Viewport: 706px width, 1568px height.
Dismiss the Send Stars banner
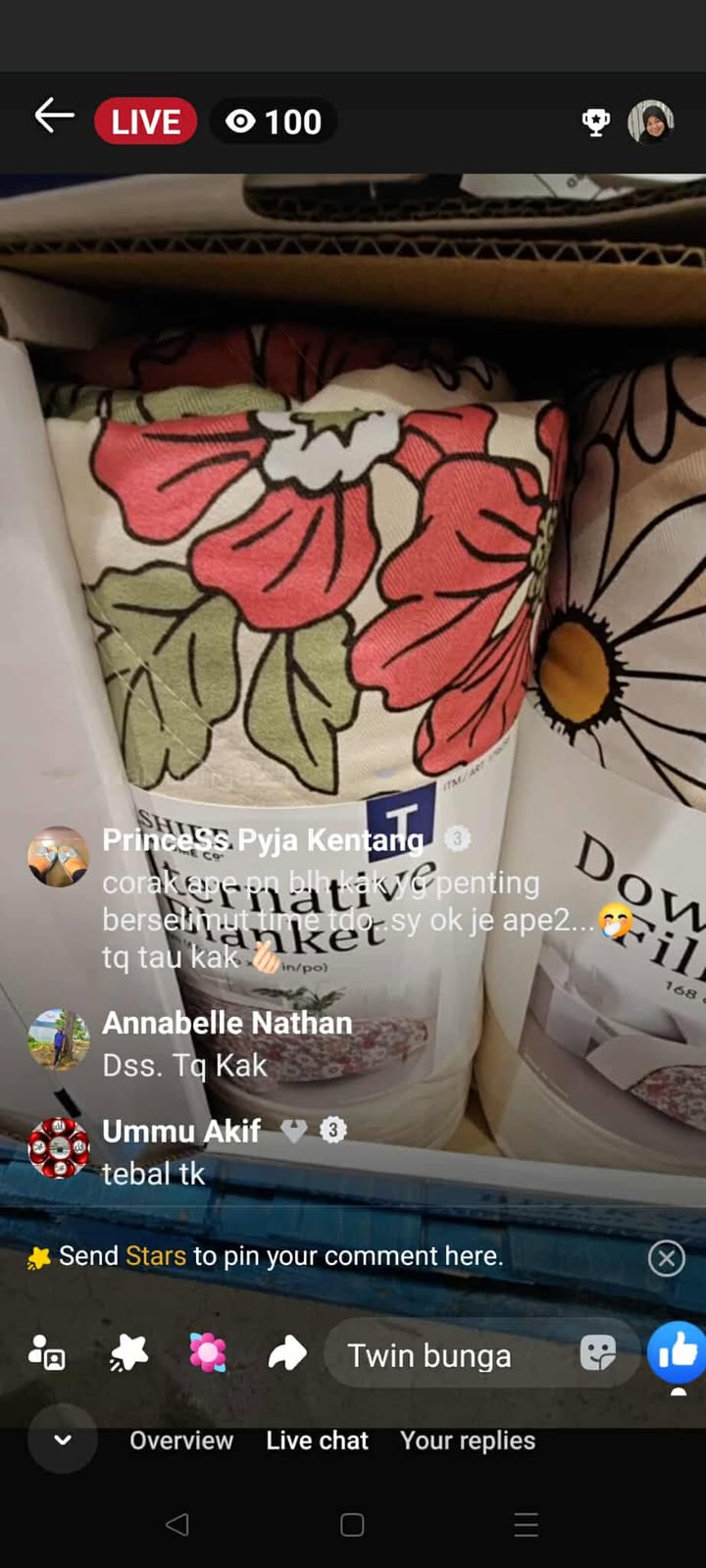coord(666,1258)
